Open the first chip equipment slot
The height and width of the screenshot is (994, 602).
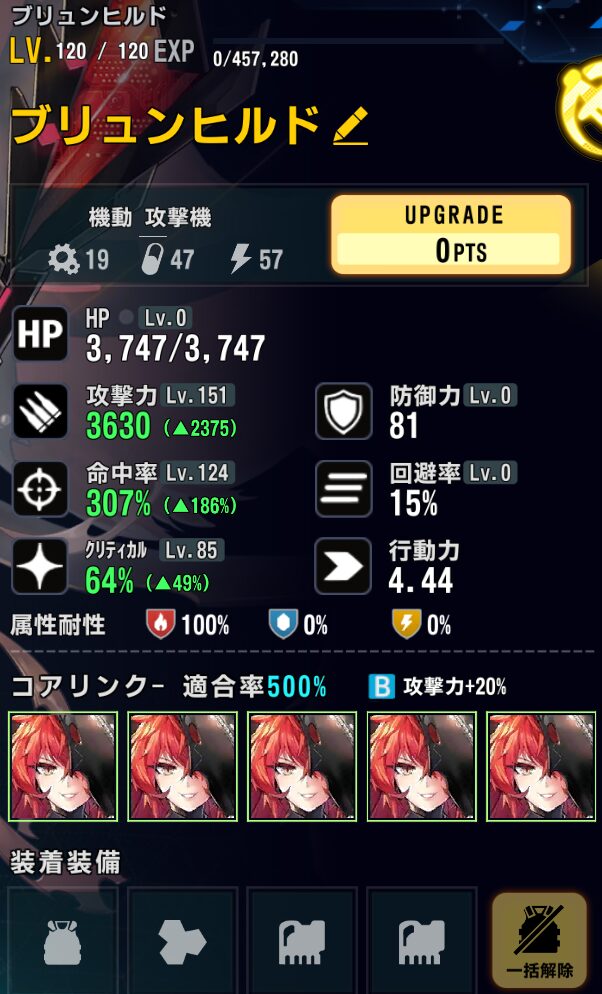[302, 942]
